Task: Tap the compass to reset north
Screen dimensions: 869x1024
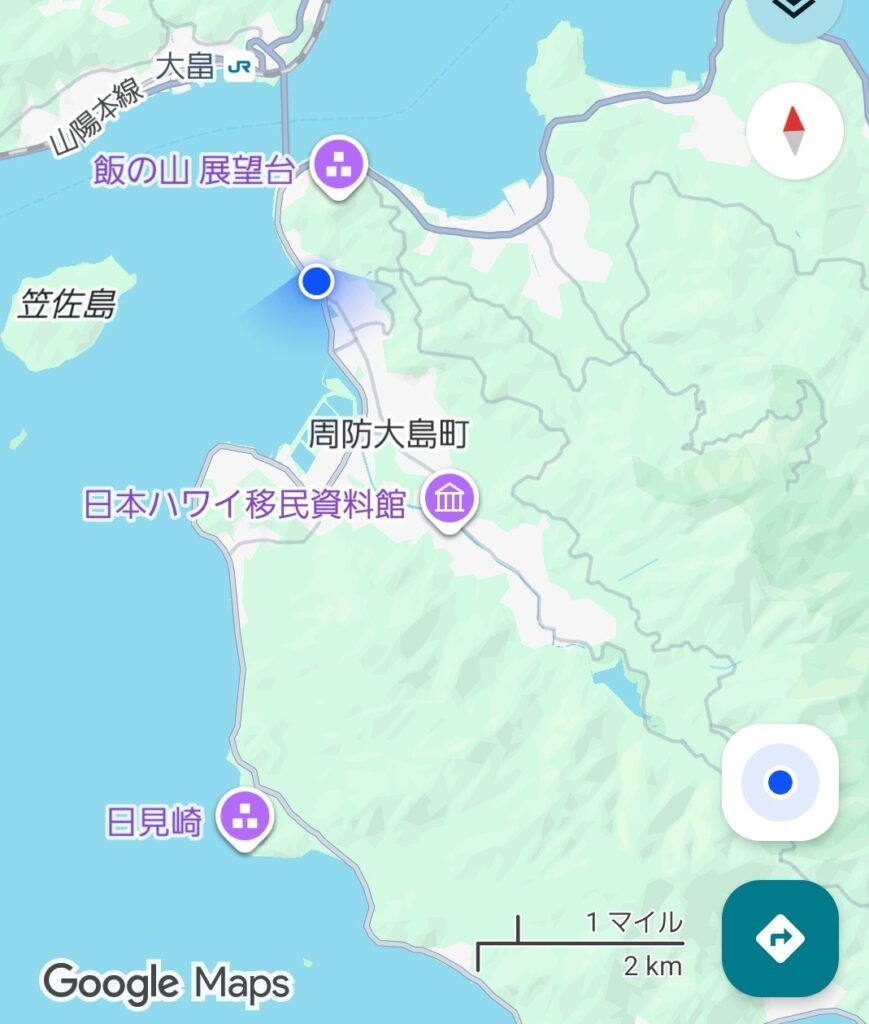Action: [x=794, y=131]
